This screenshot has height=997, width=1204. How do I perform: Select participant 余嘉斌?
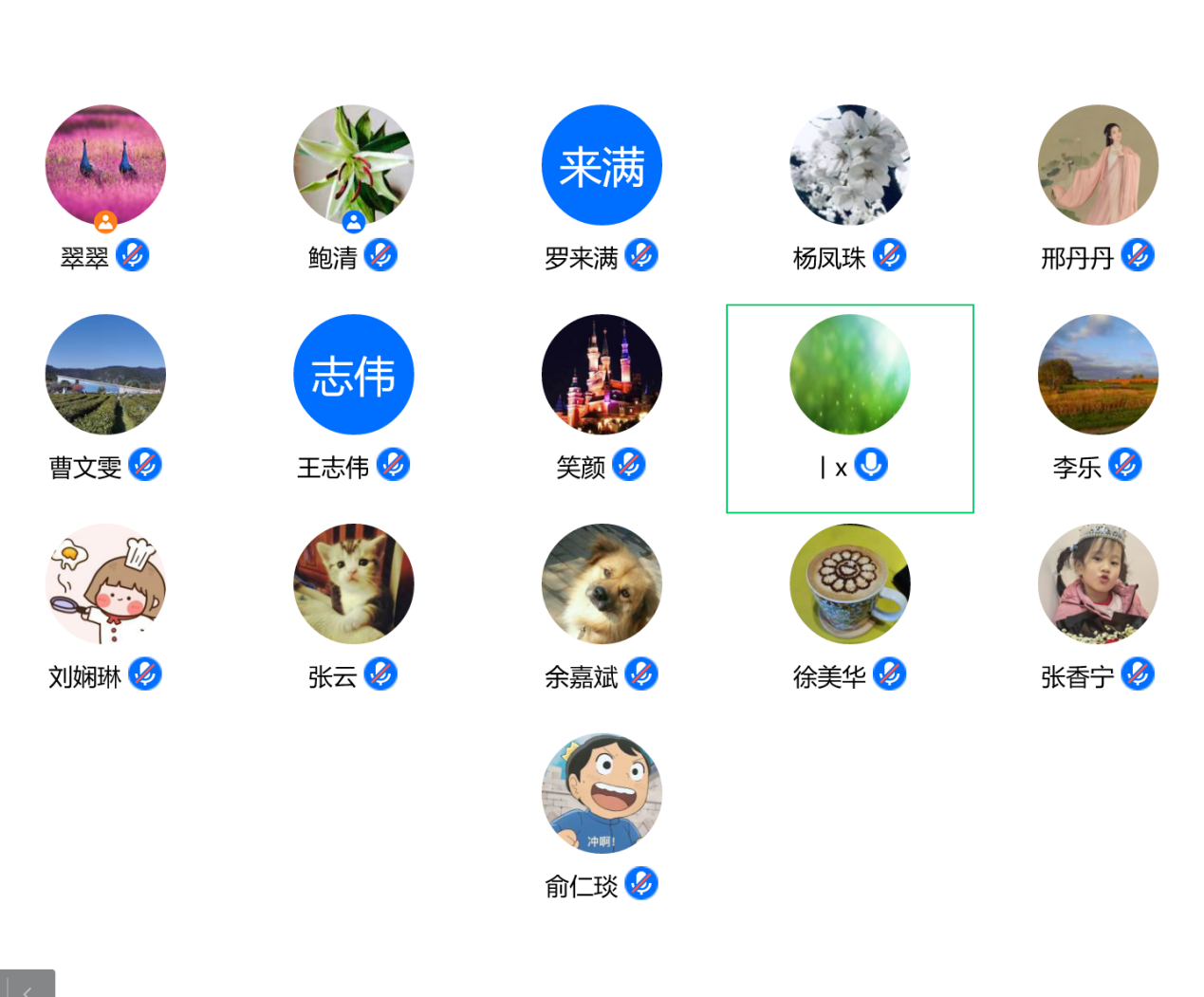(x=602, y=584)
